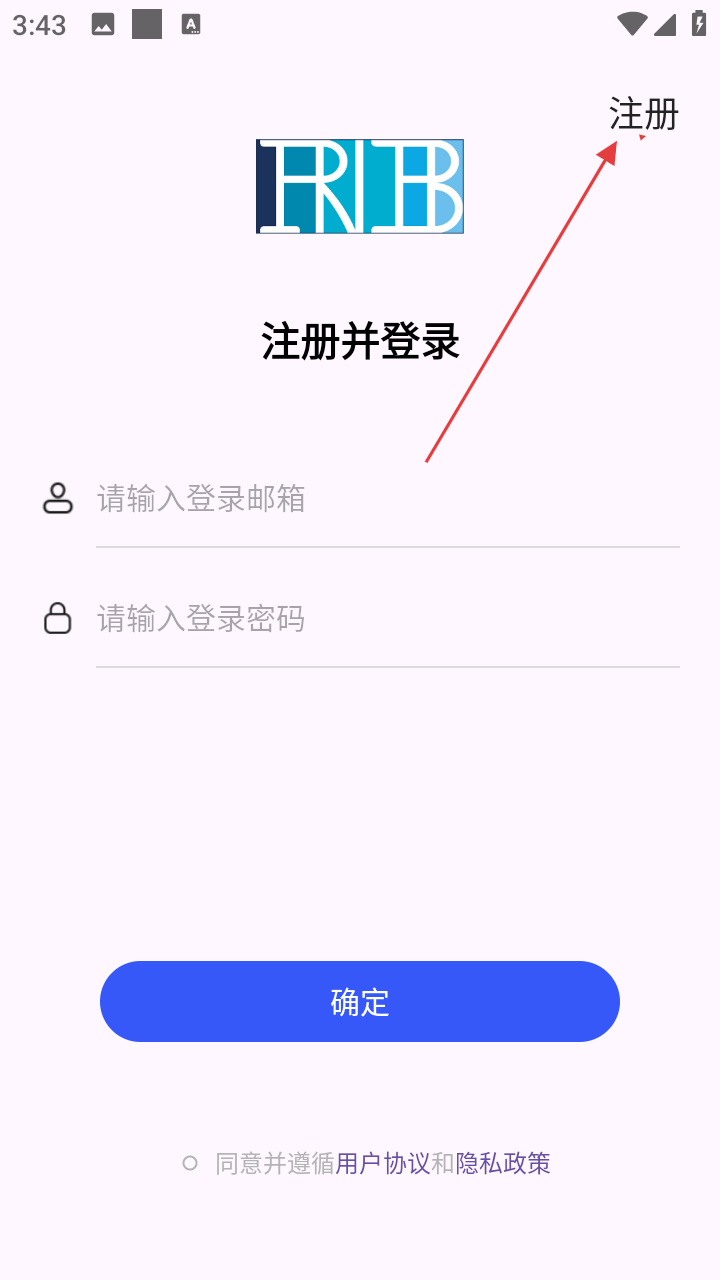The width and height of the screenshot is (720, 1280).
Task: Open the 用户协议 link
Action: (x=383, y=1163)
